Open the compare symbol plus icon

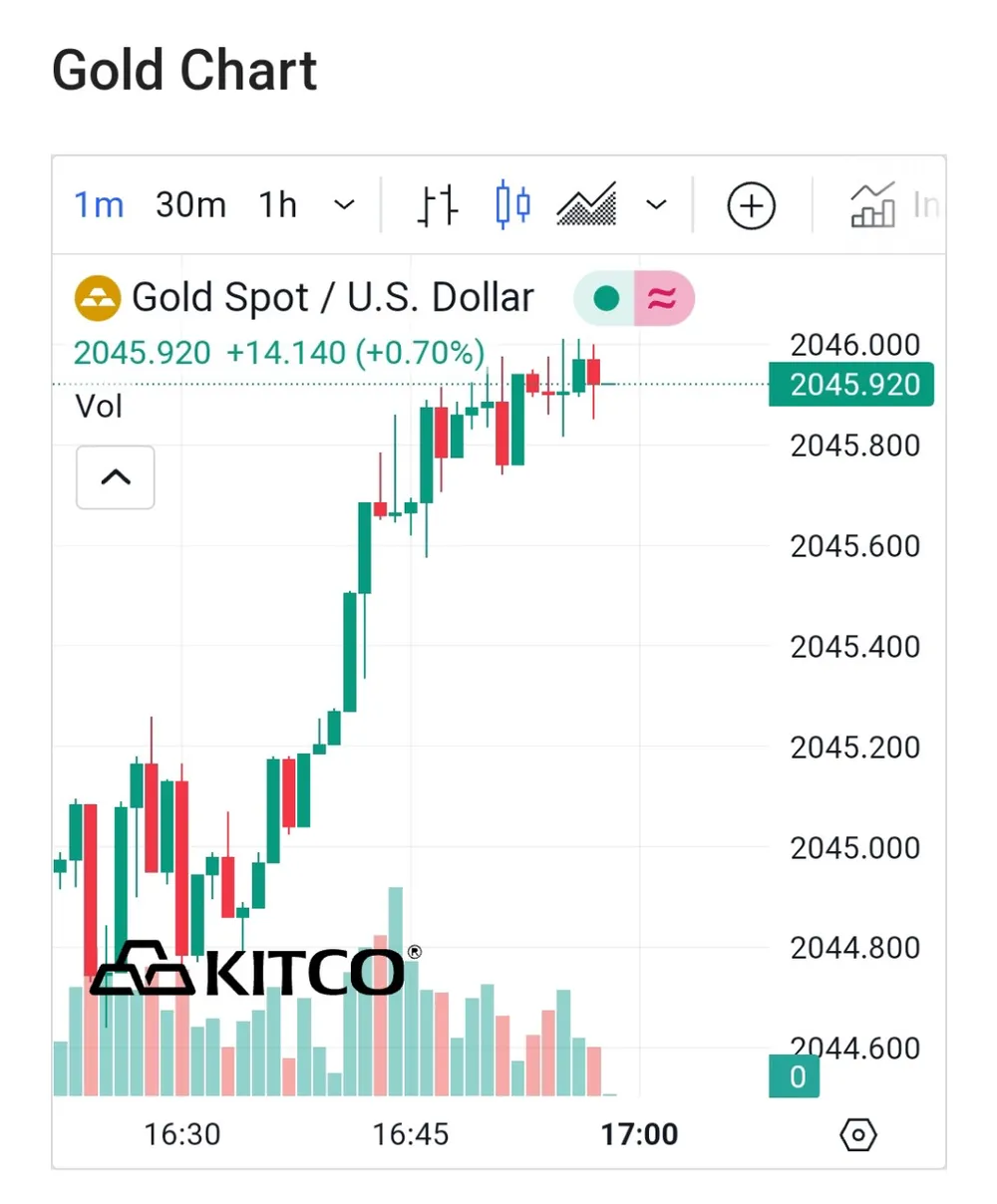click(x=751, y=205)
